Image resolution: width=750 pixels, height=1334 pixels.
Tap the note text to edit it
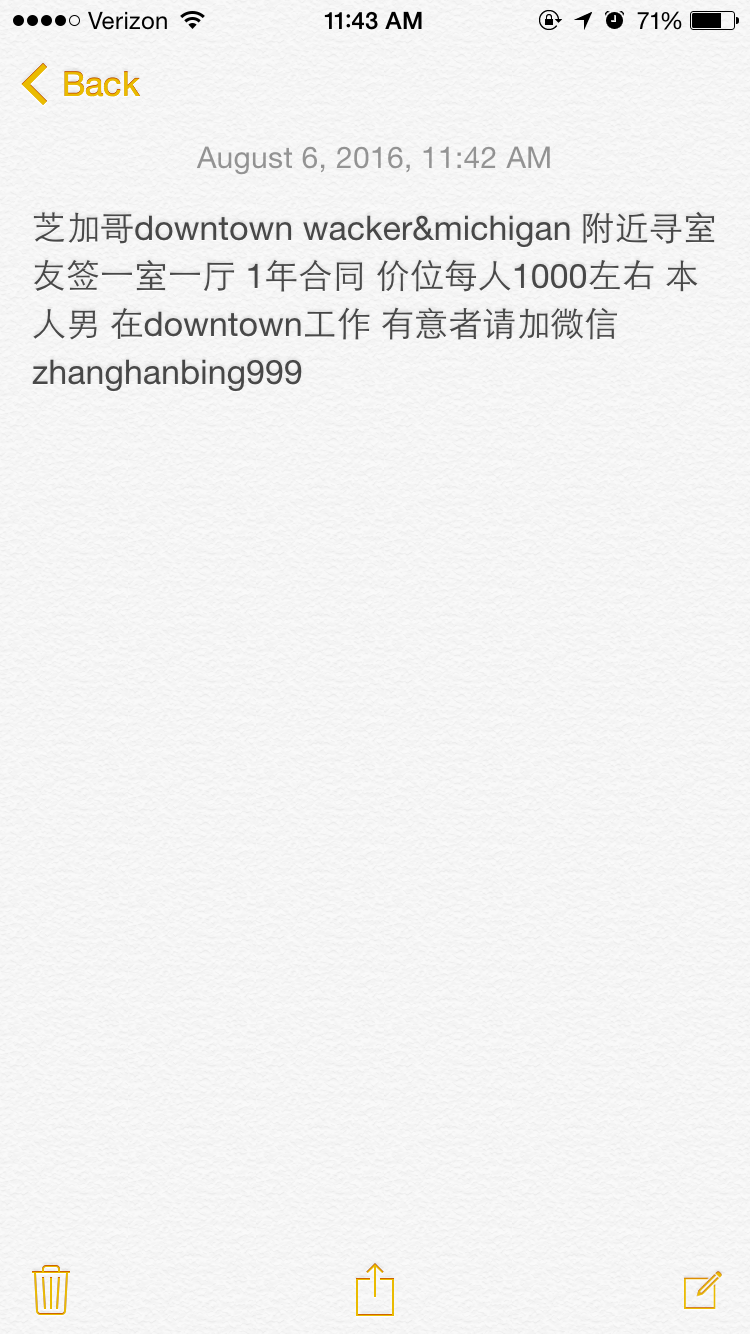[374, 300]
